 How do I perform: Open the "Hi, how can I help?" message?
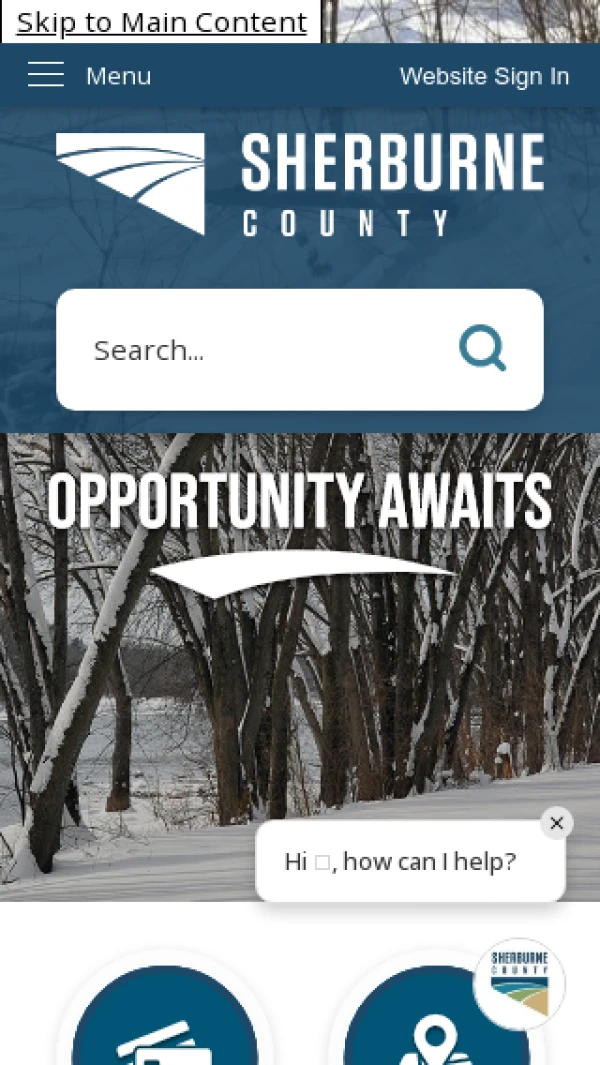400,862
